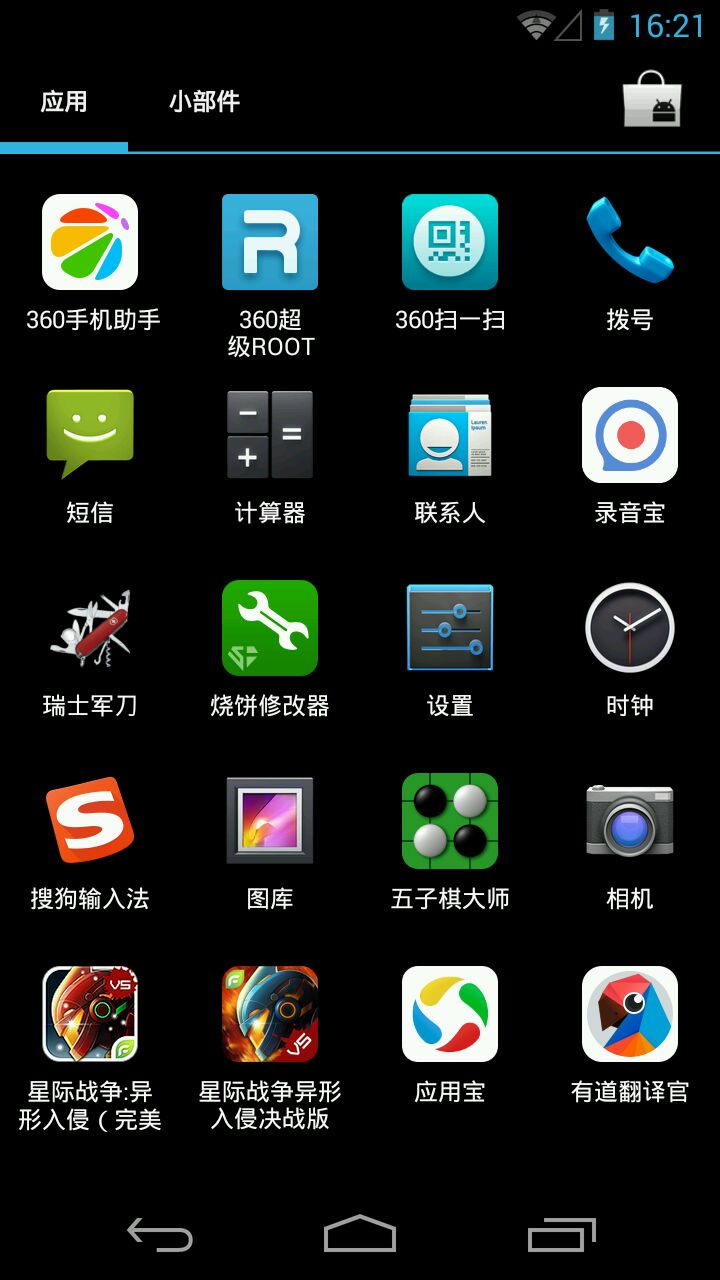Launch 搜狗输入法 app
Screen dimensions: 720x1280
click(90, 821)
